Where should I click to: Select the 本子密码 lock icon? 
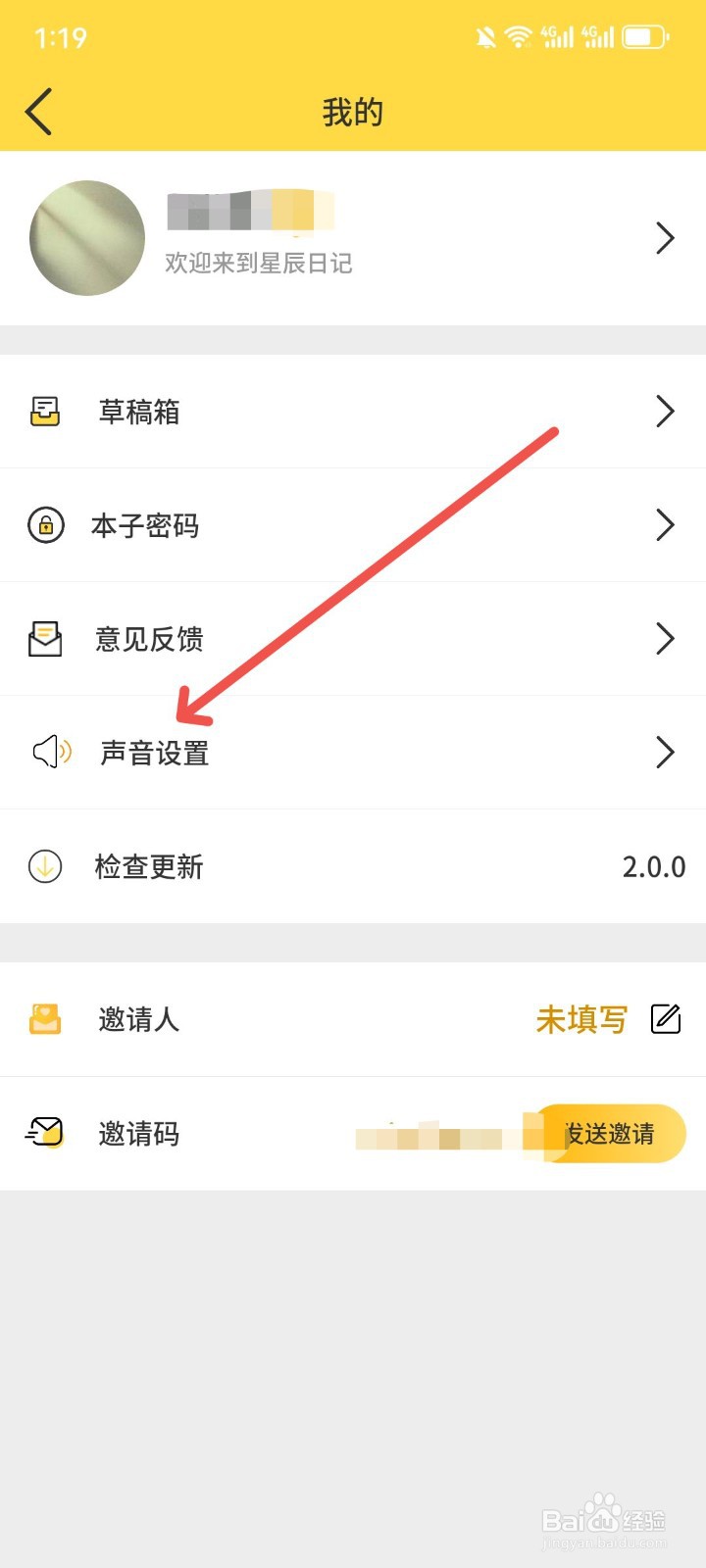(x=45, y=525)
